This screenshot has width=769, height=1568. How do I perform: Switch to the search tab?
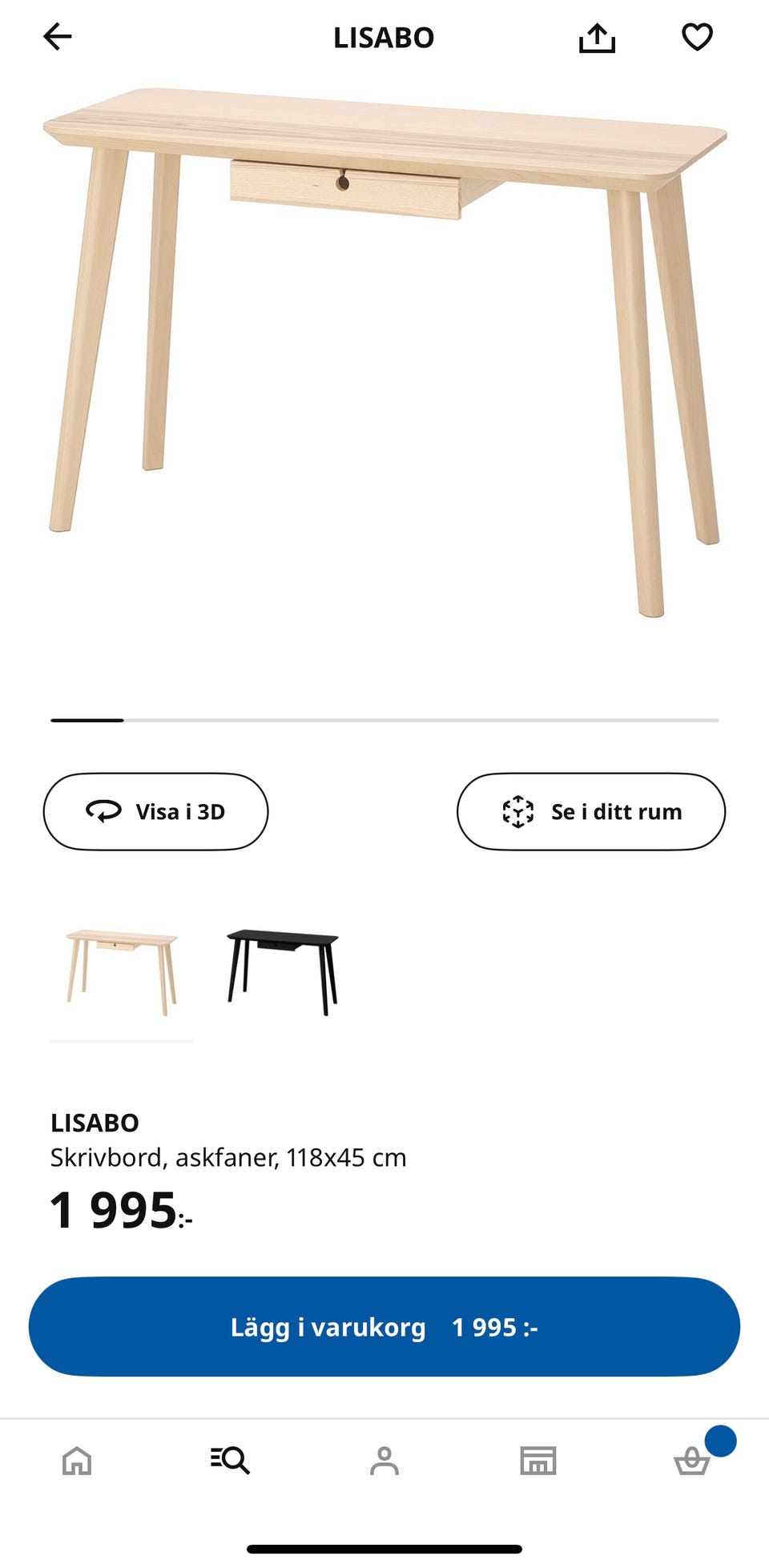point(231,1461)
